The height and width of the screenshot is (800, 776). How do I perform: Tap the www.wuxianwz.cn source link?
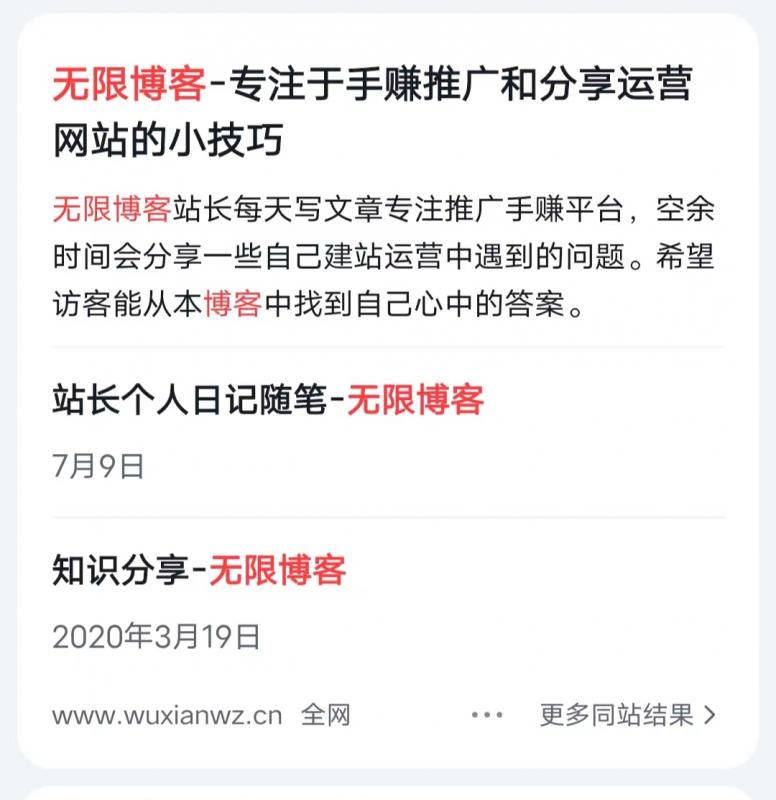tap(167, 716)
